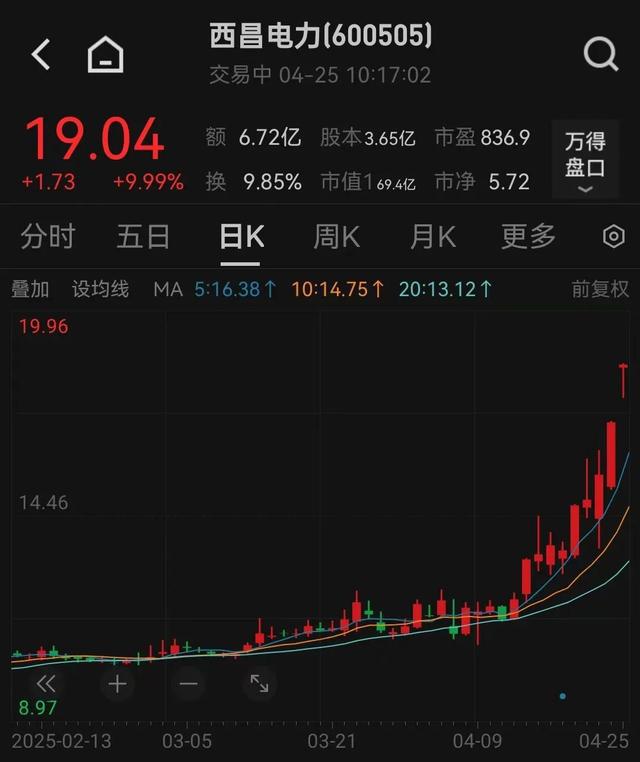The height and width of the screenshot is (762, 640).
Task: Open chart settings hexagon icon
Action: pyautogui.click(x=613, y=237)
